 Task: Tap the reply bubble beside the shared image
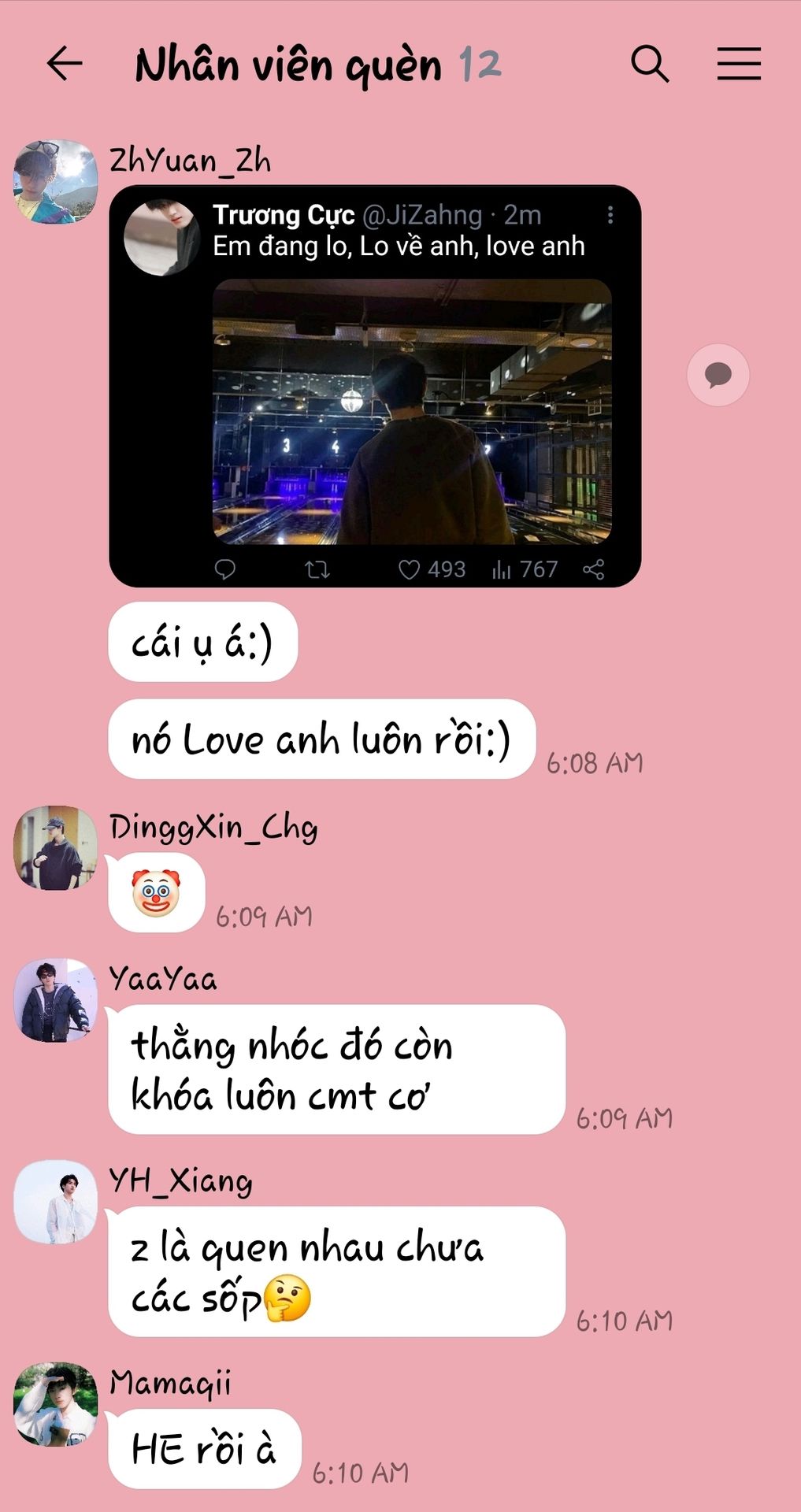click(x=718, y=375)
